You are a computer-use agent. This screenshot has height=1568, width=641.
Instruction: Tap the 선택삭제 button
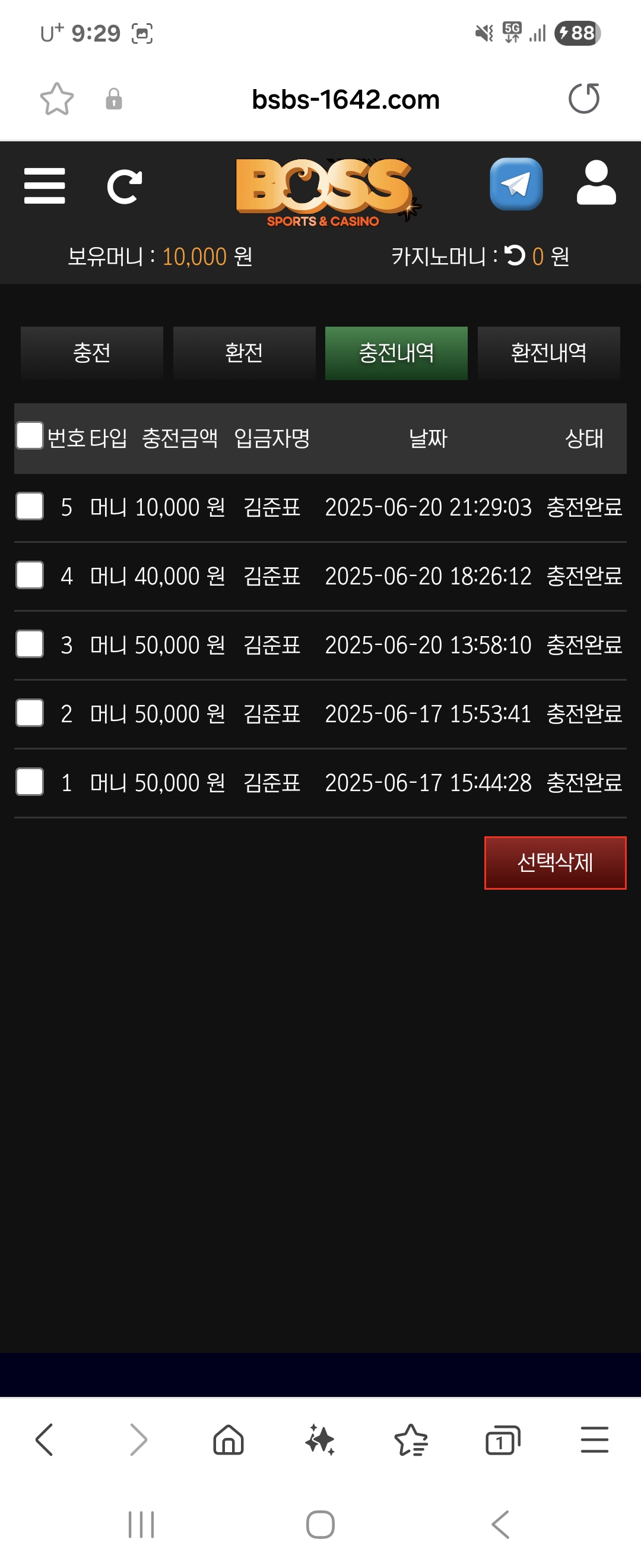tap(554, 862)
